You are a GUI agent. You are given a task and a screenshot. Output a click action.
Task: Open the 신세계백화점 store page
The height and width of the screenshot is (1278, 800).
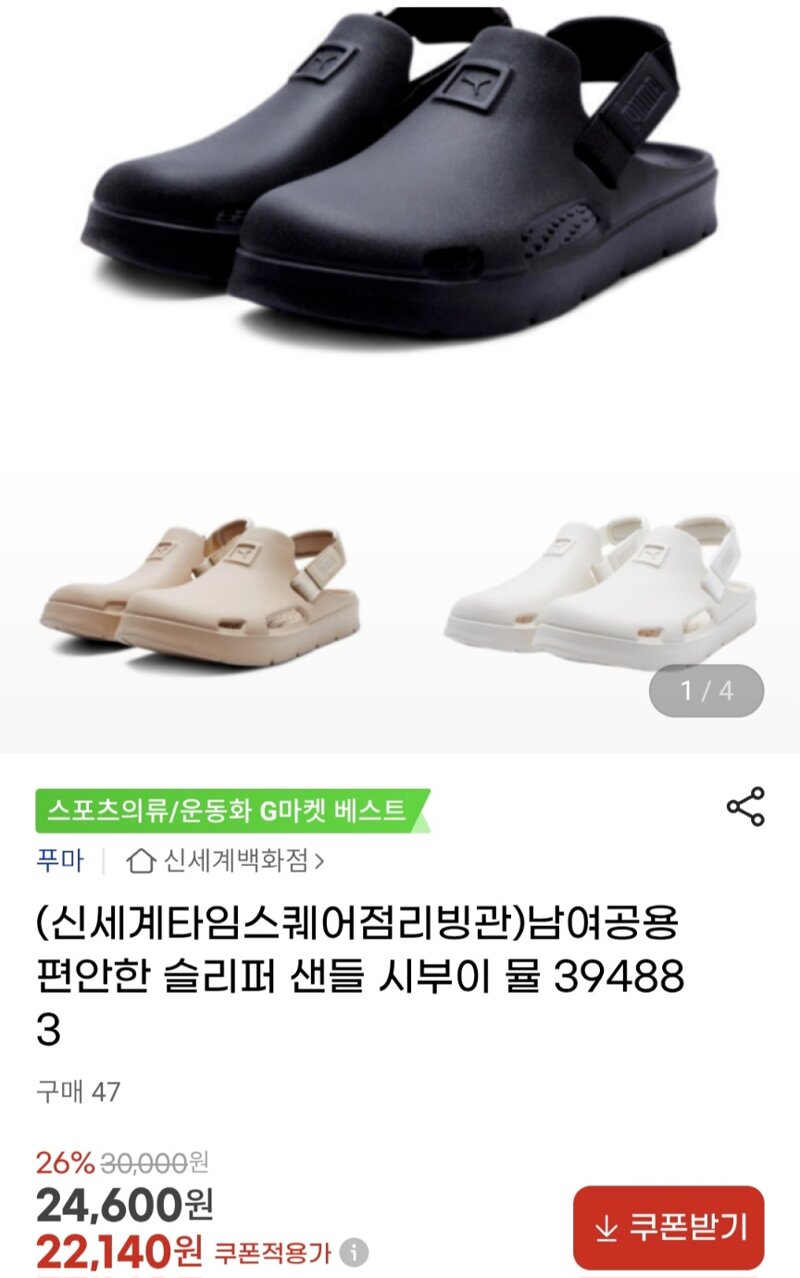[x=228, y=860]
